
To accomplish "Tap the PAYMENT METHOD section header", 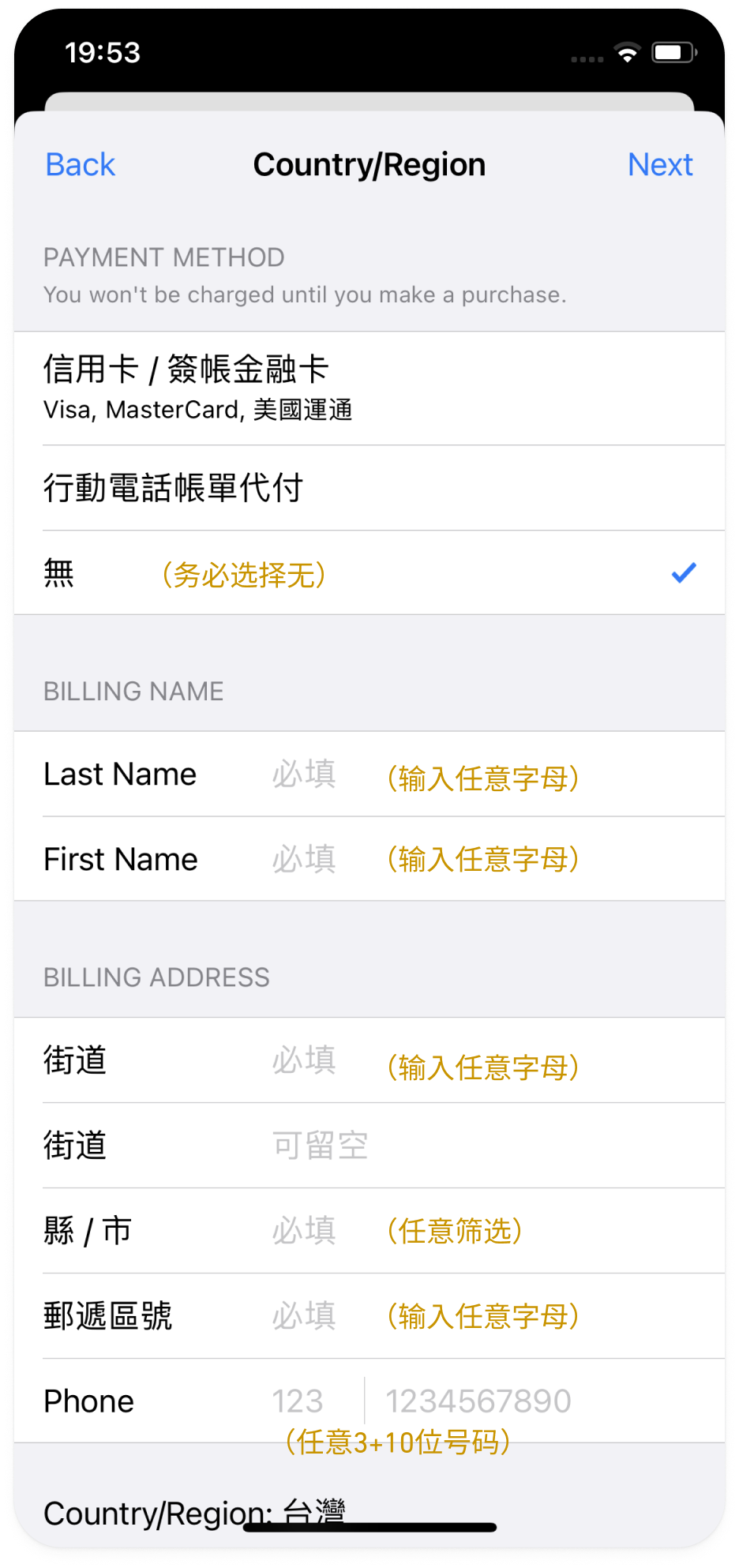I will pos(163,257).
